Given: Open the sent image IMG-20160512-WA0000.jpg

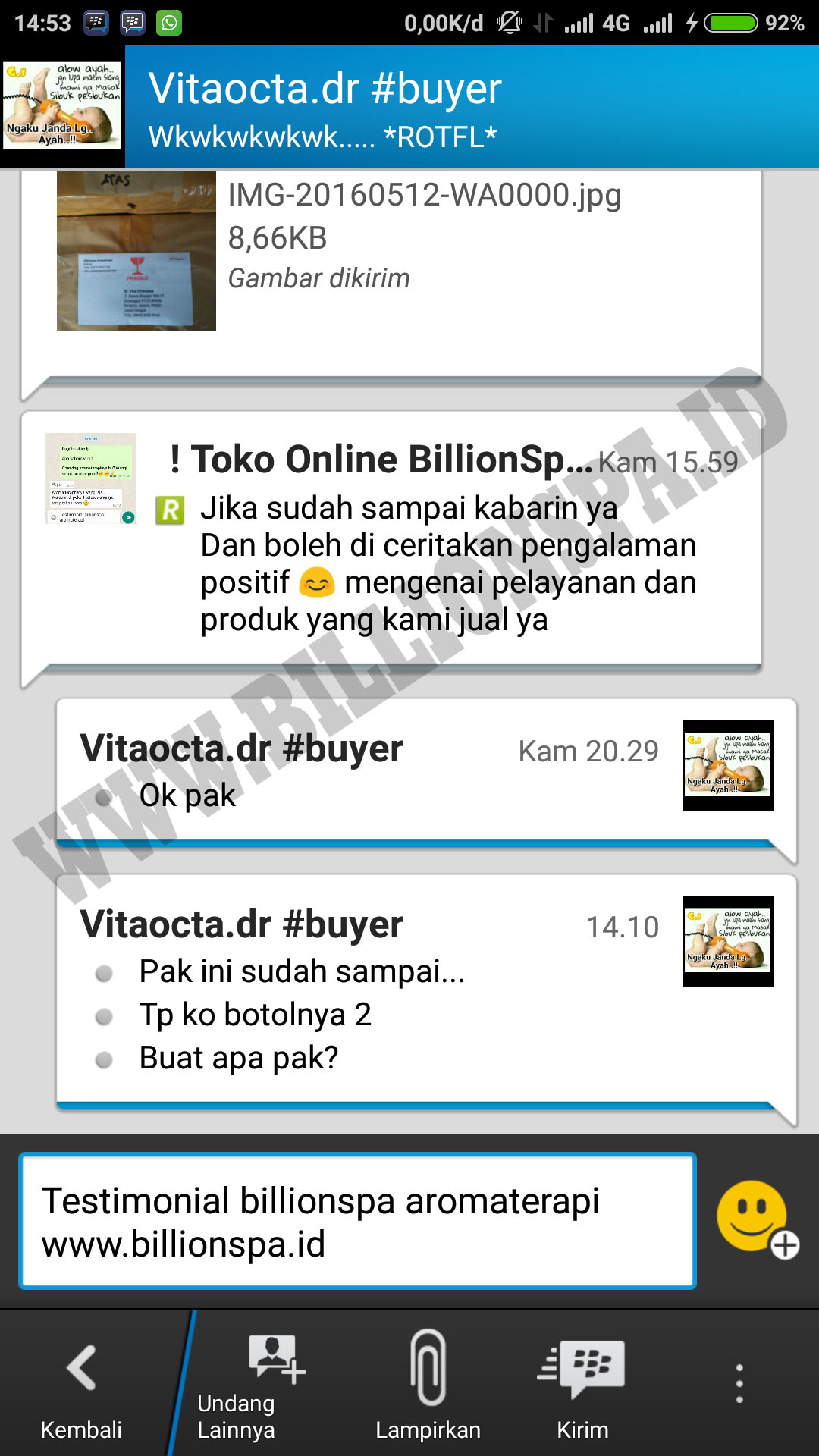Looking at the screenshot, I should click(136, 252).
